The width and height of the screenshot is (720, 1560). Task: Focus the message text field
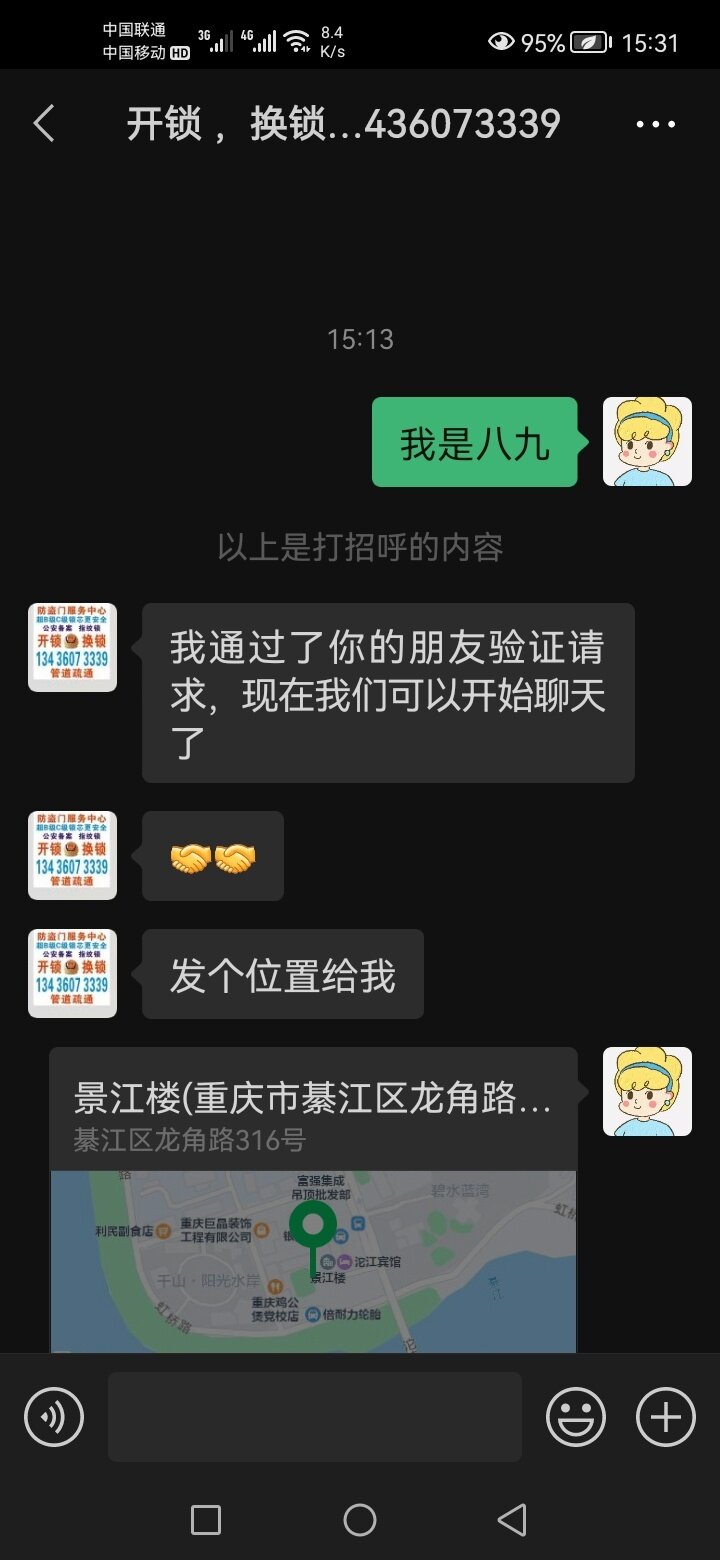[x=314, y=1417]
